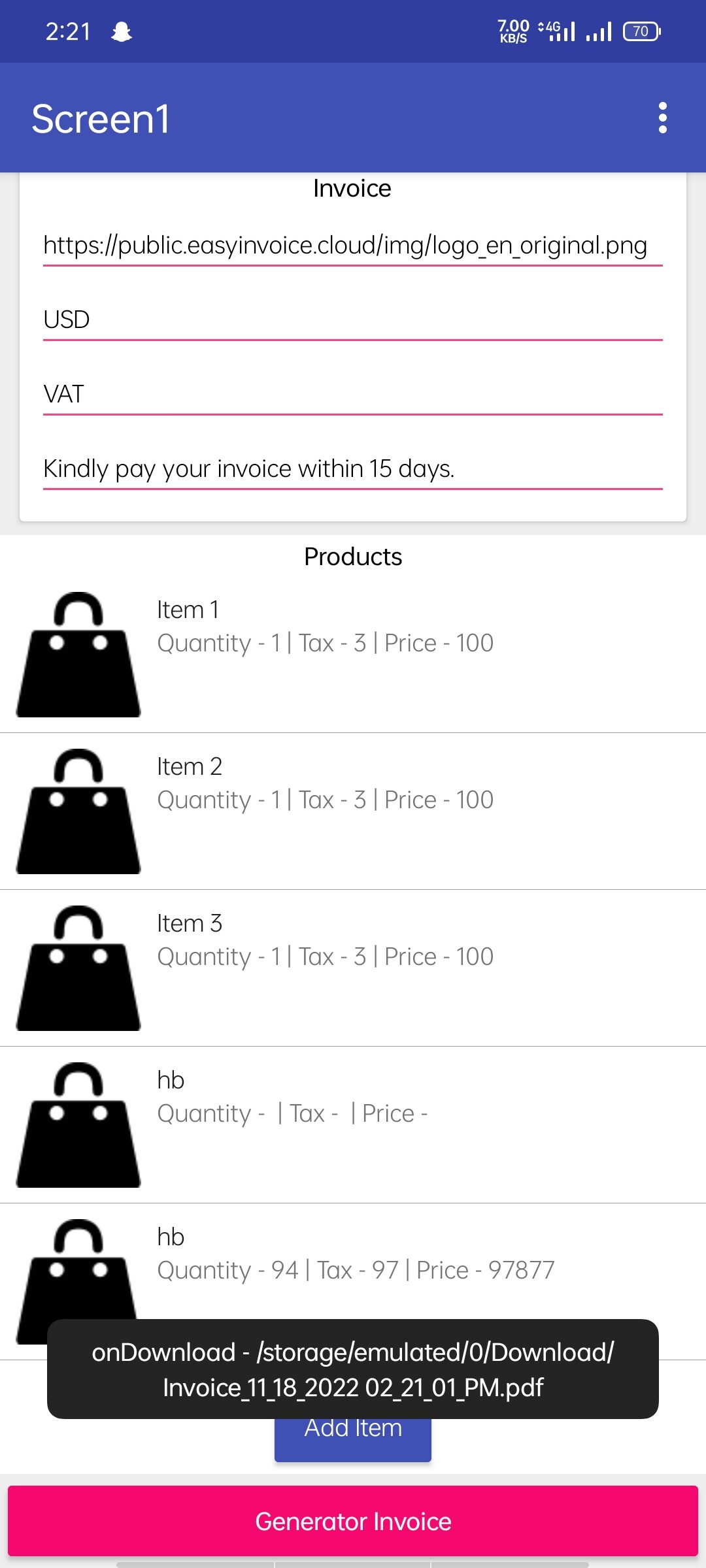The image size is (706, 1568).
Task: Edit the logo URL field
Action: [x=353, y=246]
